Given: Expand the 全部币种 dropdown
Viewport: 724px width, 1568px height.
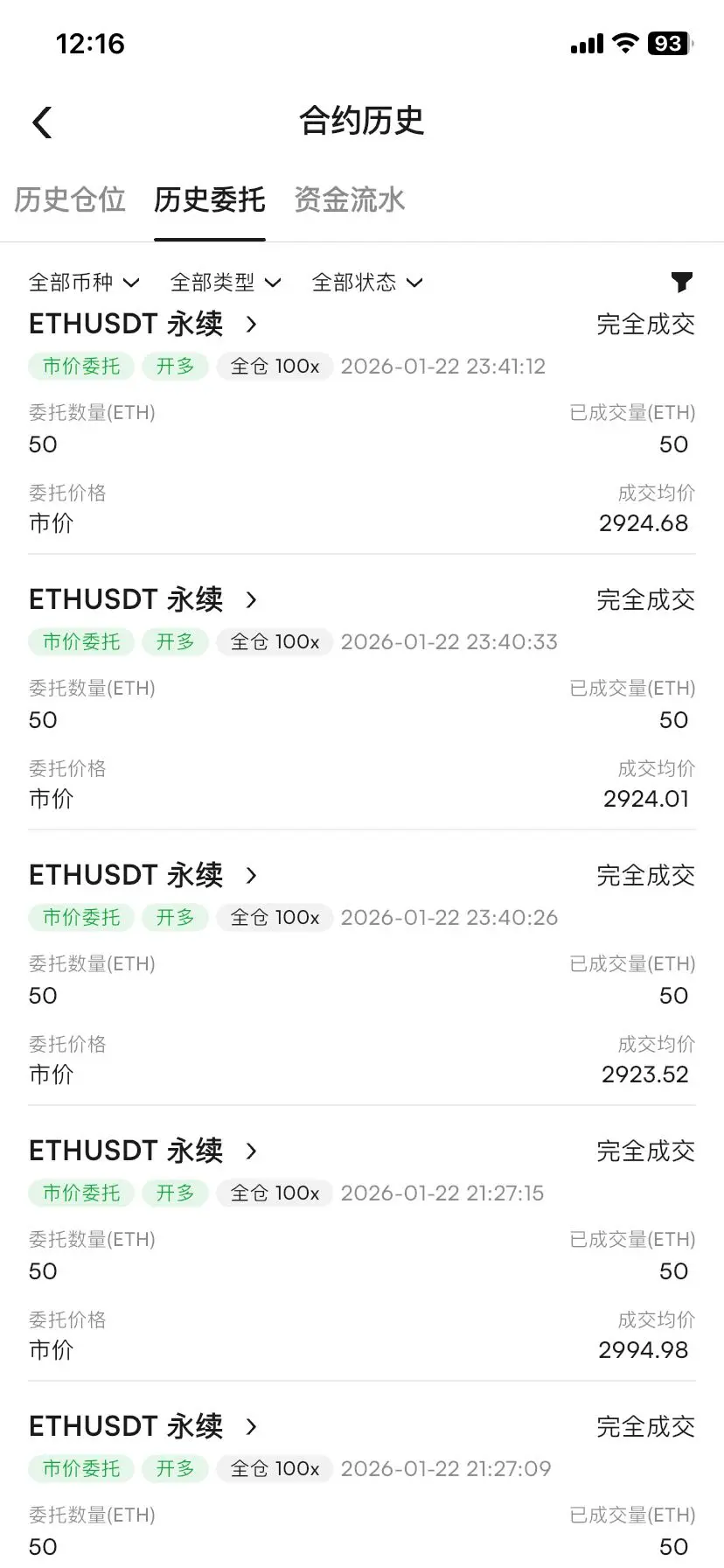Looking at the screenshot, I should click(84, 282).
